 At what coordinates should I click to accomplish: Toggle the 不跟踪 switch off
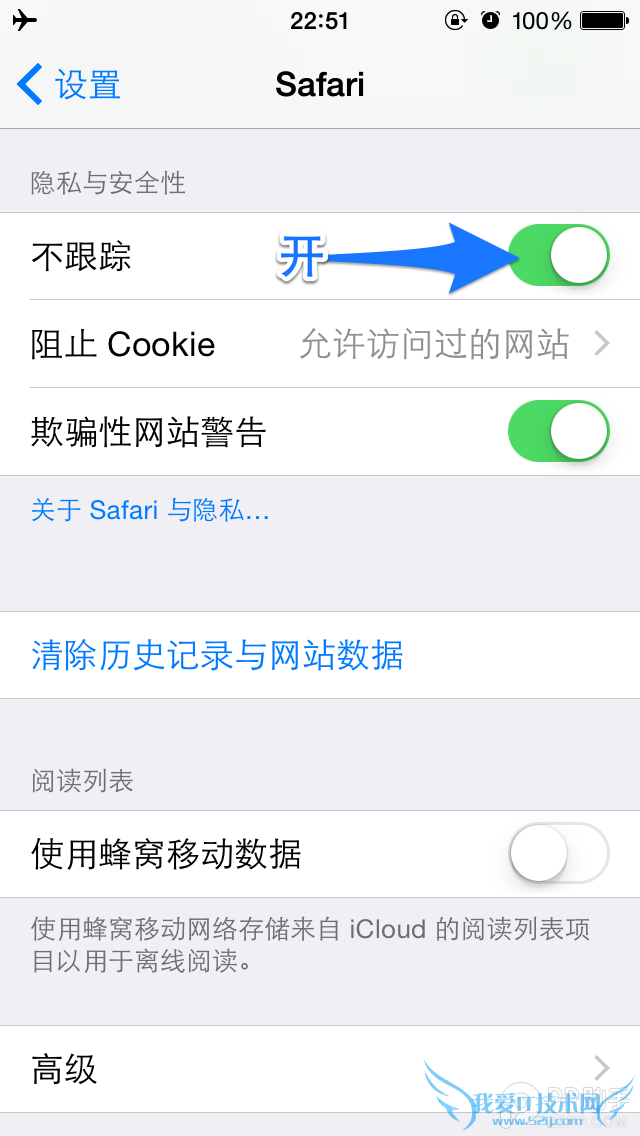pos(558,256)
